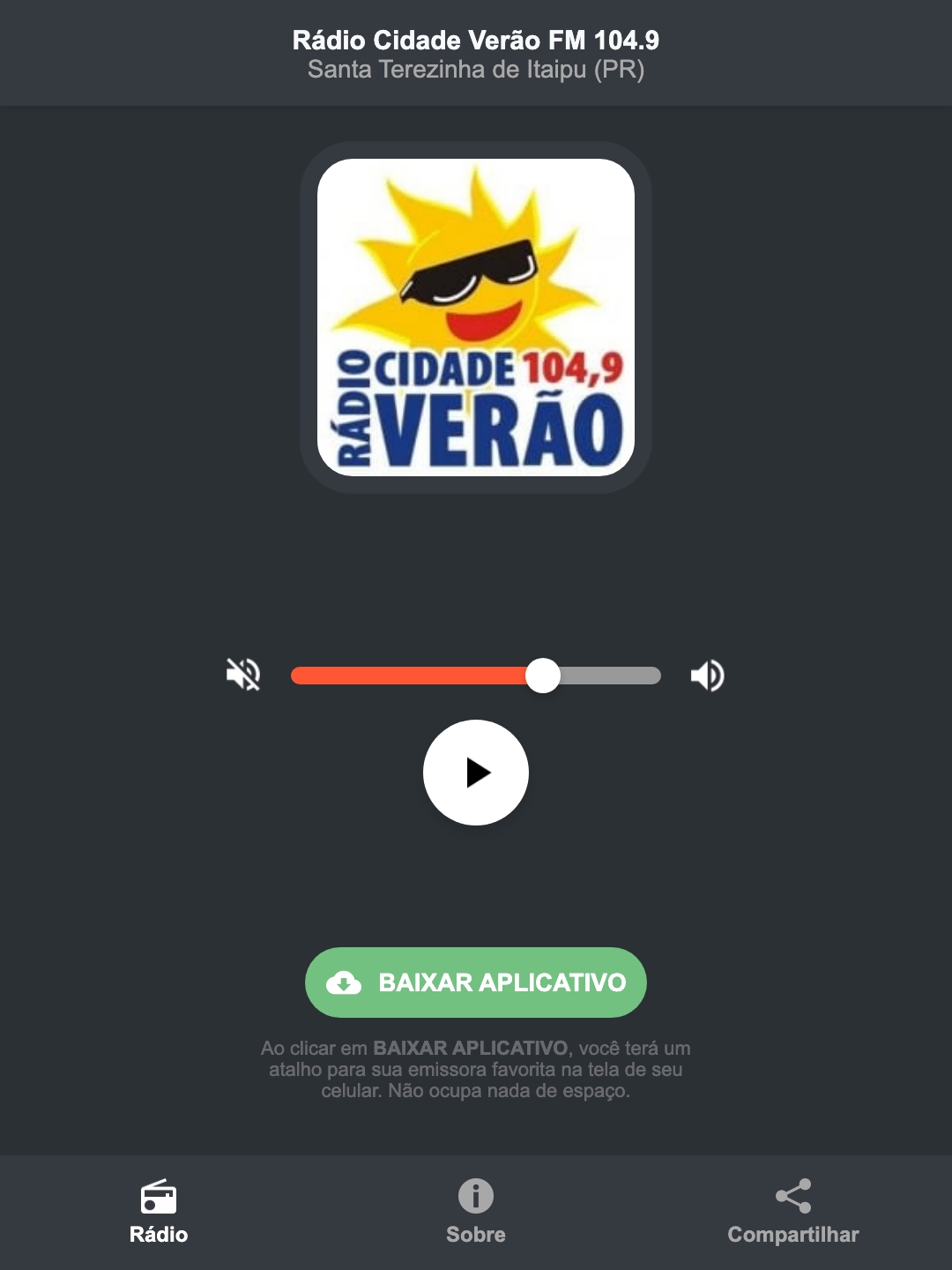Click the Rádio Cidade Verão station logo
Viewport: 952px width, 1270px height.
coord(475,317)
